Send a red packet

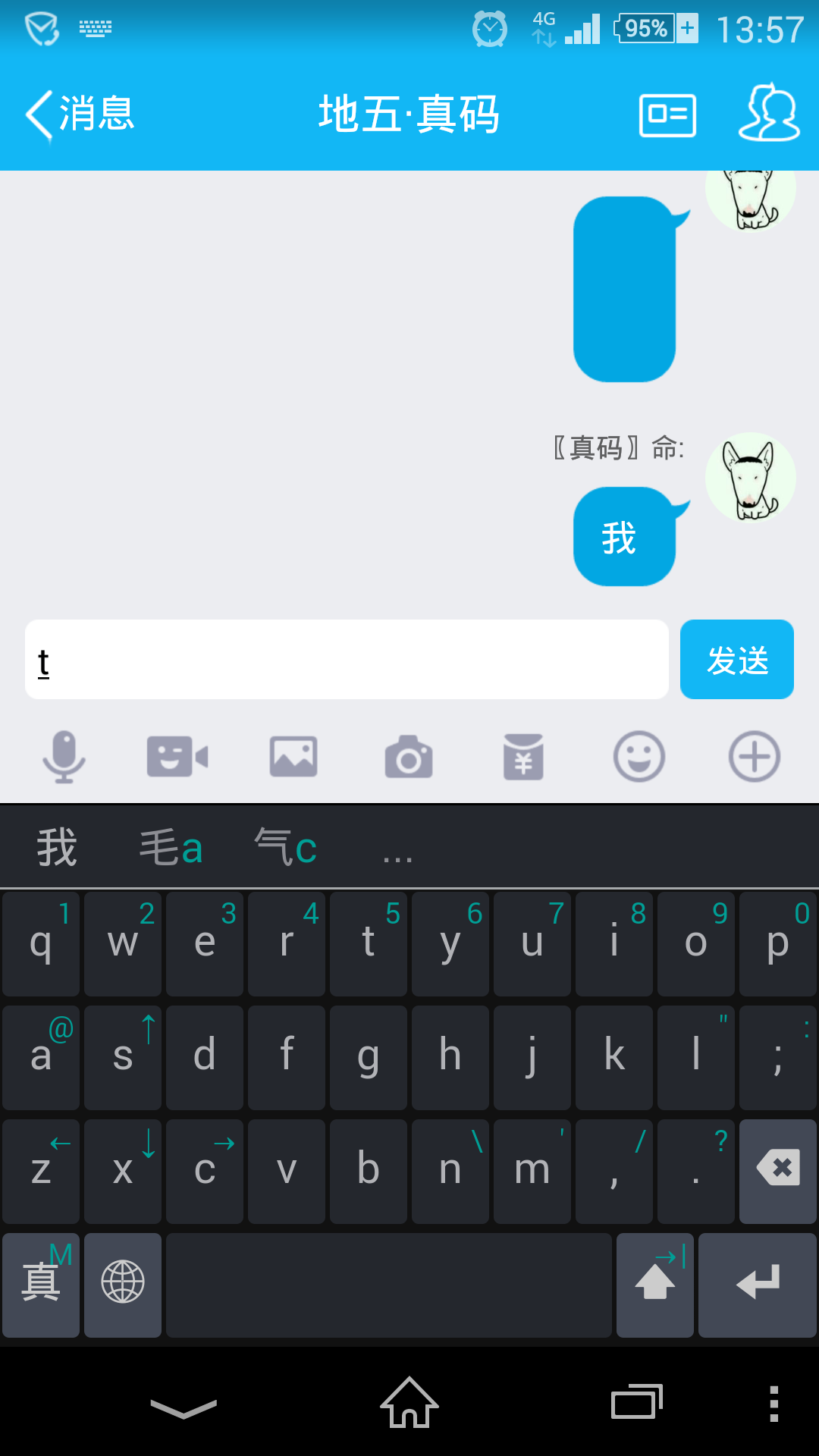tap(523, 757)
